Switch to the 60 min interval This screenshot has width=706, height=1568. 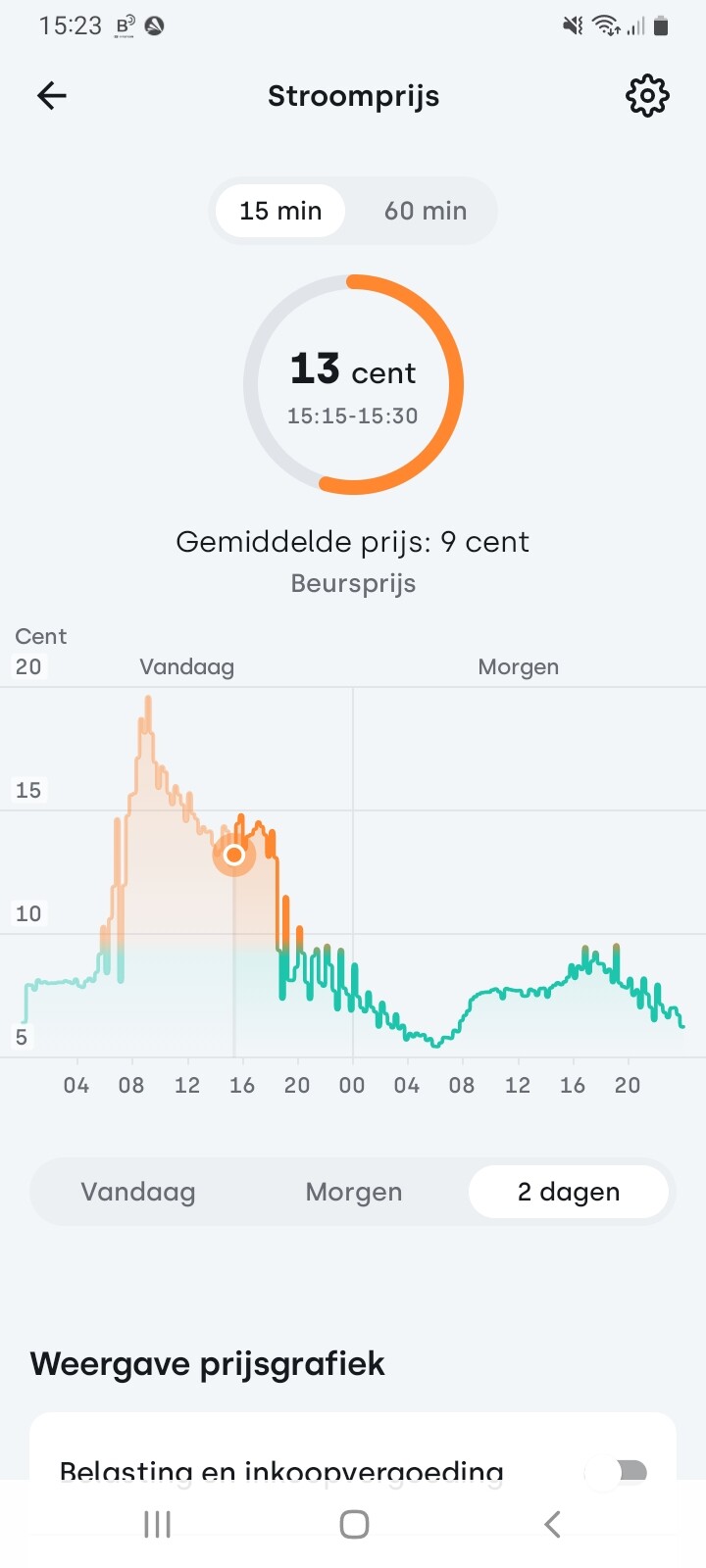coord(426,211)
